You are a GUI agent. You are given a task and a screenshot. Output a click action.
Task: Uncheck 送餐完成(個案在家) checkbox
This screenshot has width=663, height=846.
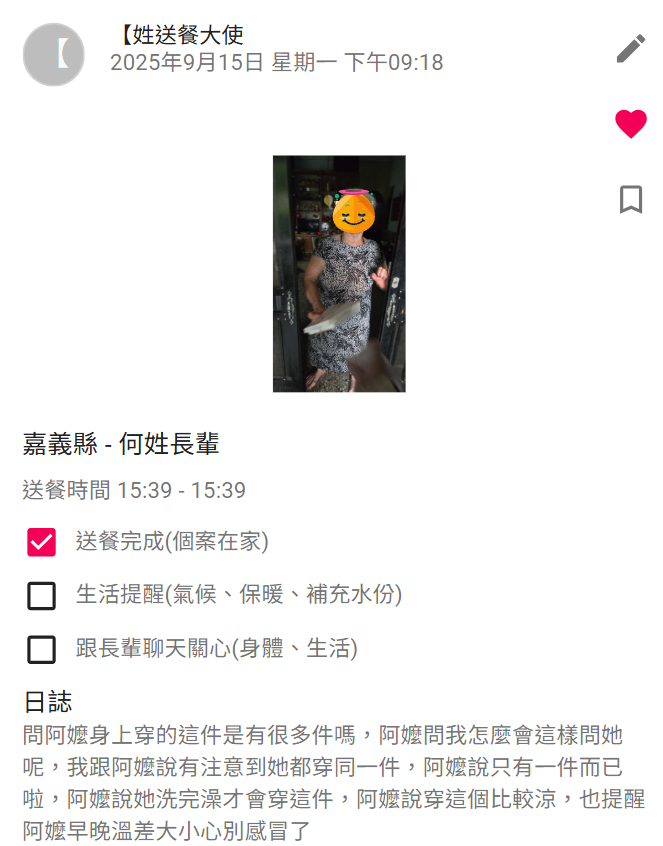(41, 542)
